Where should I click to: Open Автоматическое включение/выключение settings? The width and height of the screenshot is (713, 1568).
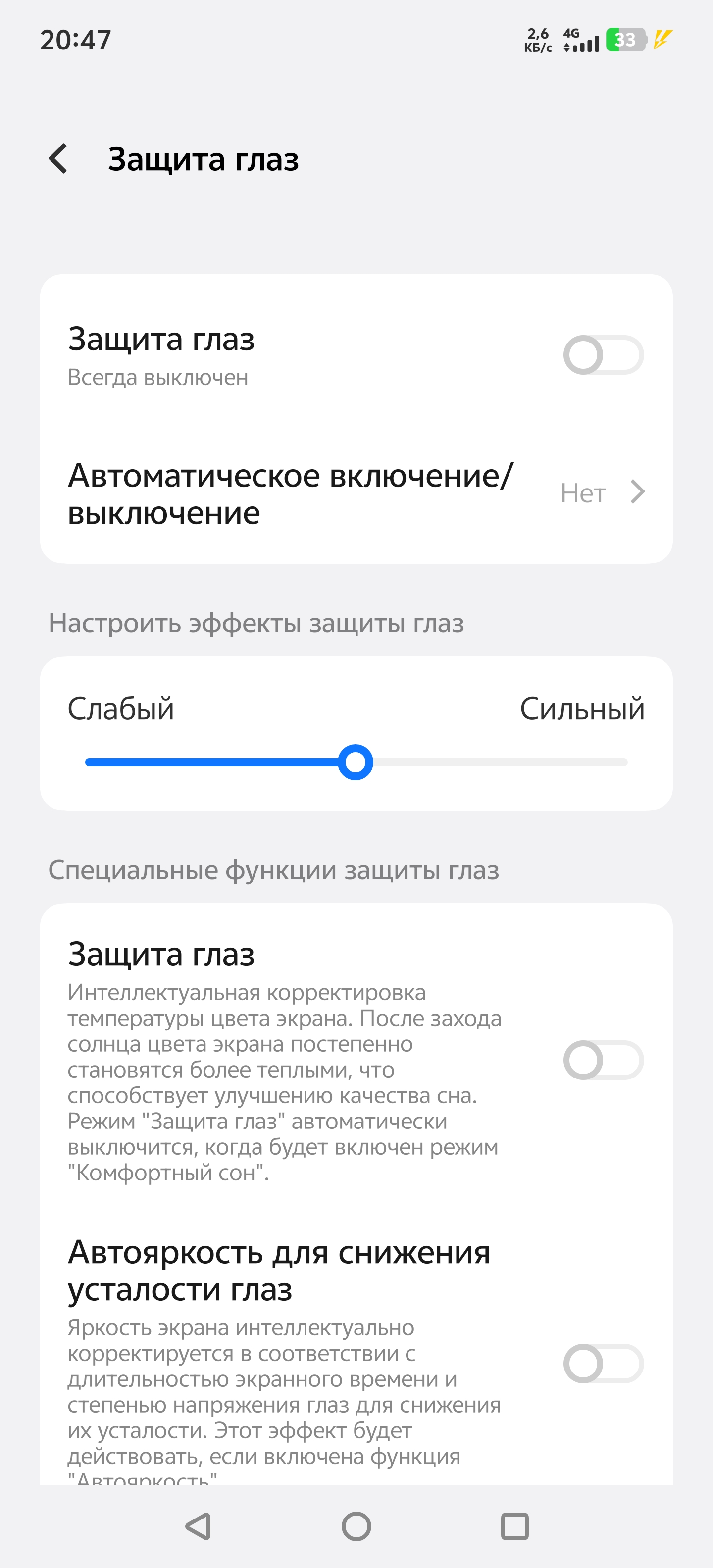(356, 494)
